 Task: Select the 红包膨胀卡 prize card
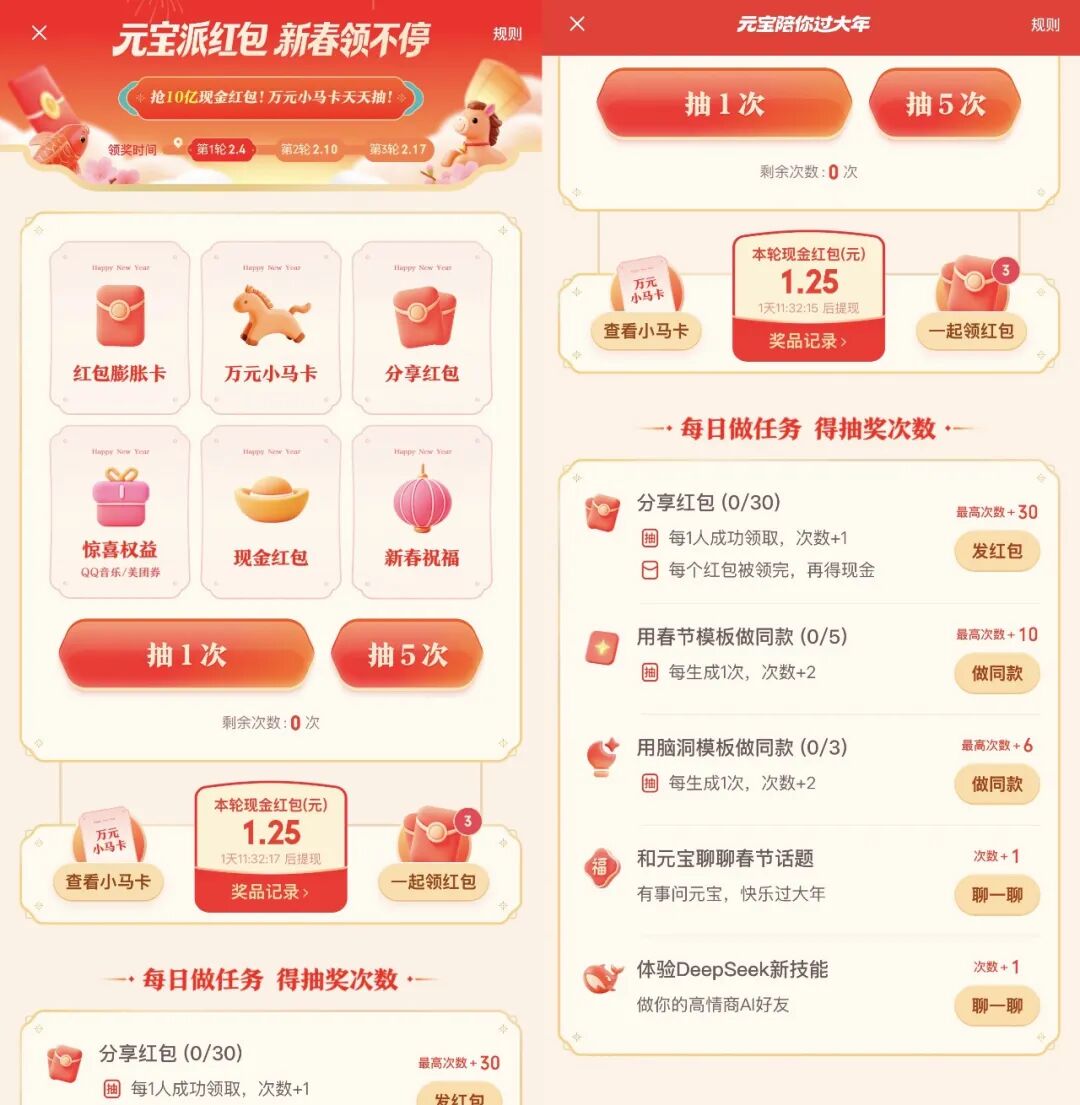tap(120, 315)
